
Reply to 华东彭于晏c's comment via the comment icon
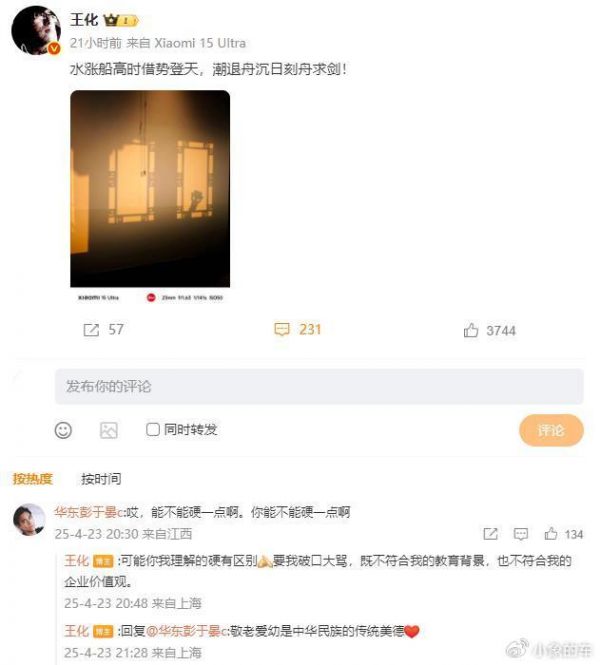pyautogui.click(x=521, y=534)
